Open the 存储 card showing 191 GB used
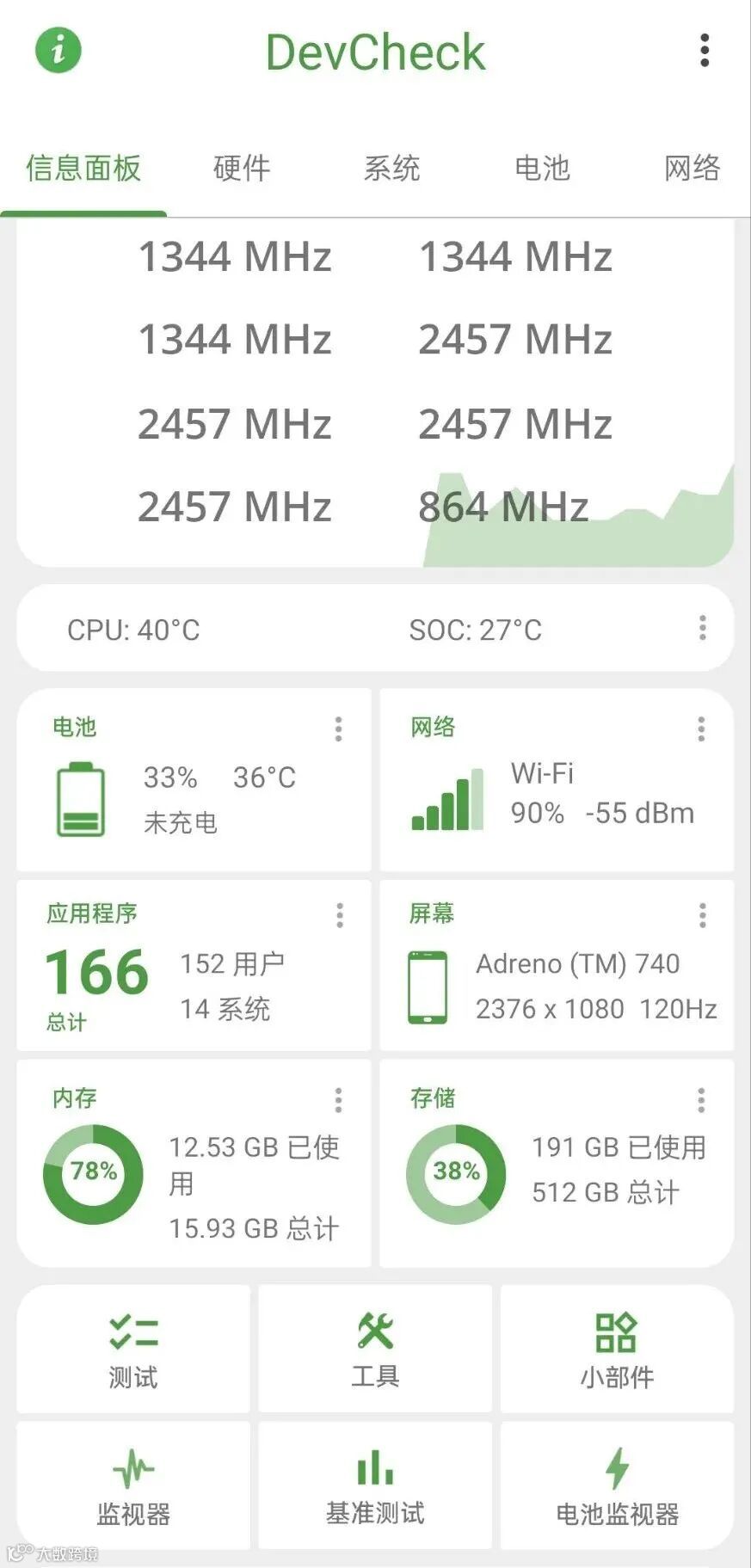 pos(556,1163)
